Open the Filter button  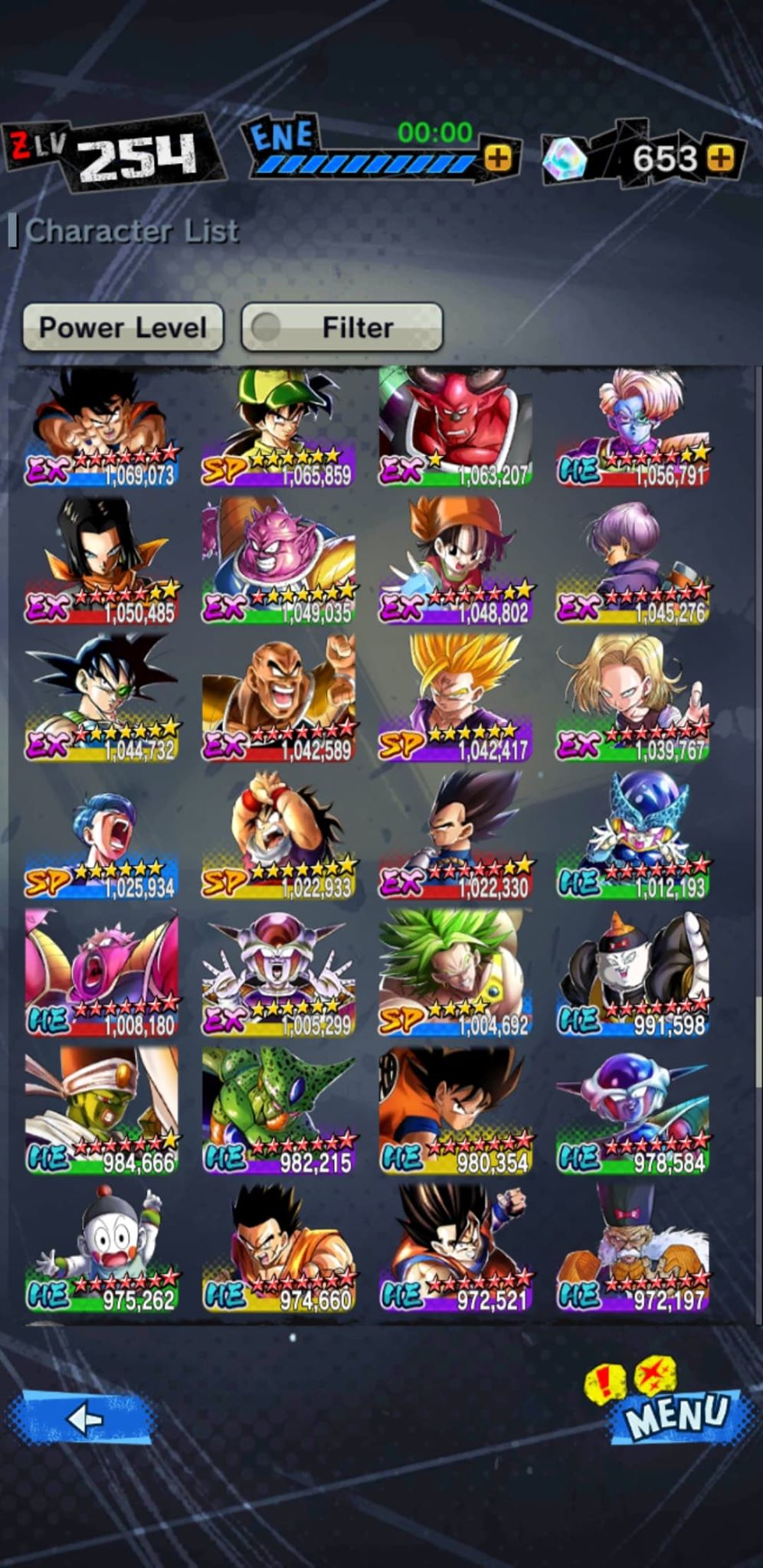click(342, 328)
